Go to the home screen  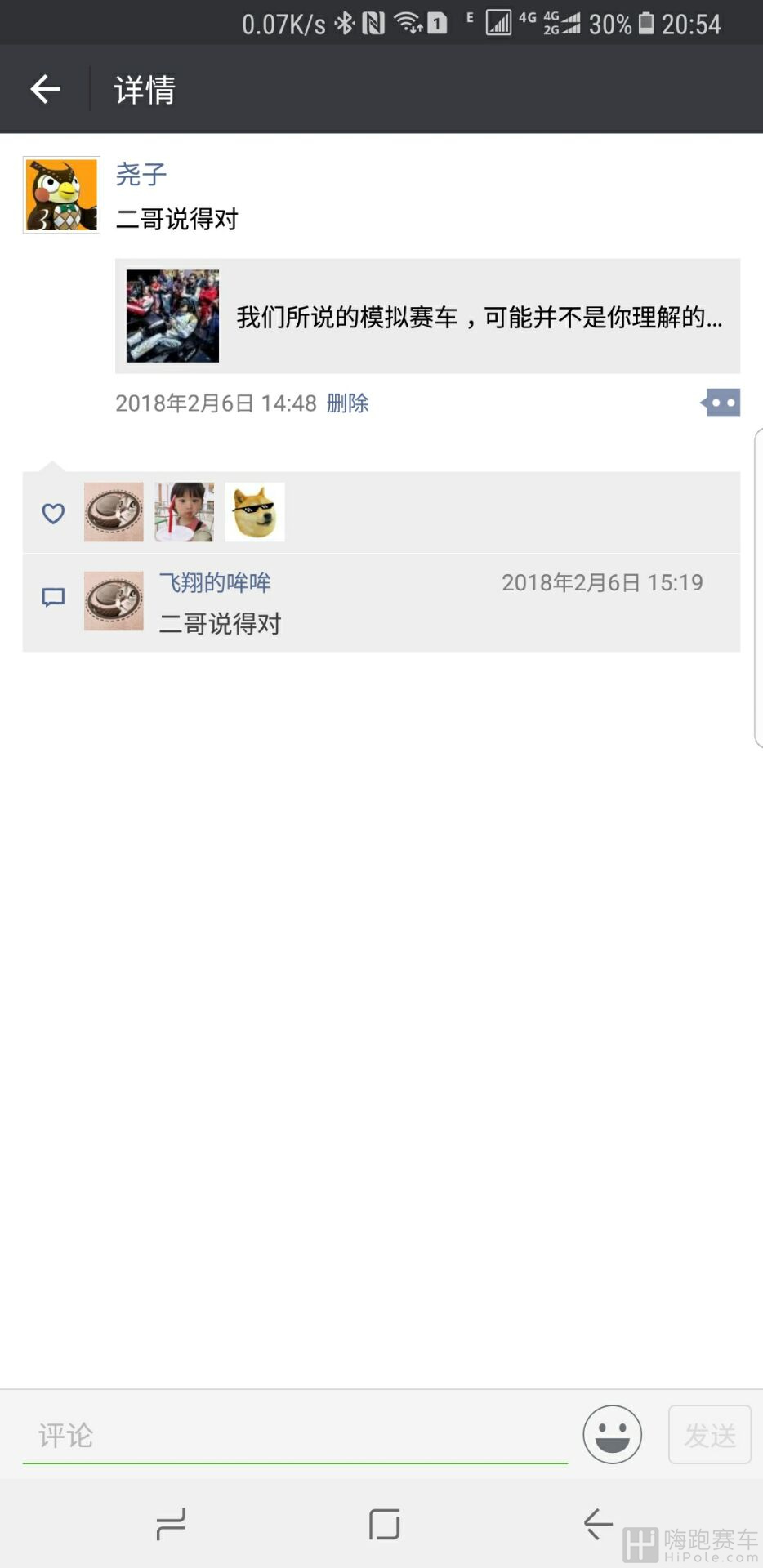384,1524
